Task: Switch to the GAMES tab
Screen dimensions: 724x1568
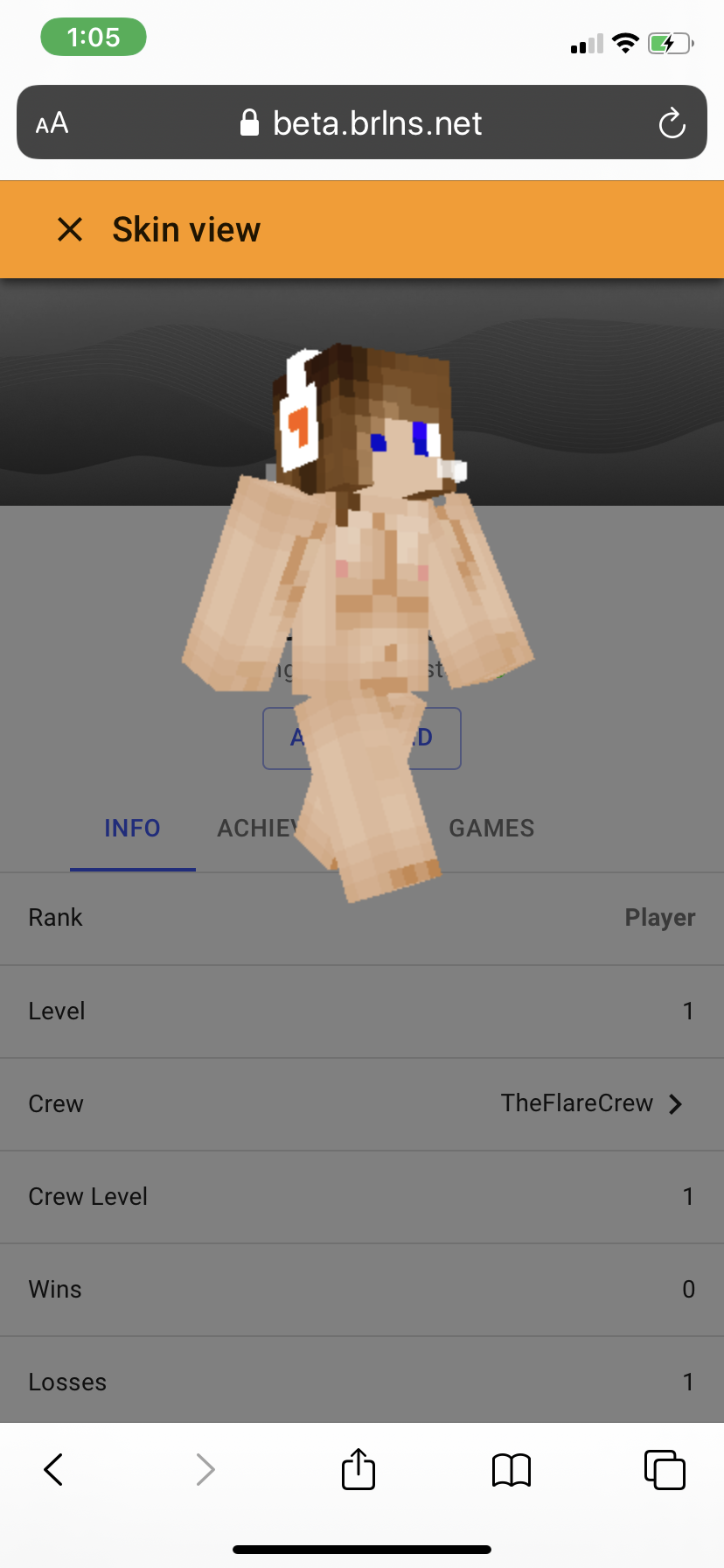Action: coord(491,828)
